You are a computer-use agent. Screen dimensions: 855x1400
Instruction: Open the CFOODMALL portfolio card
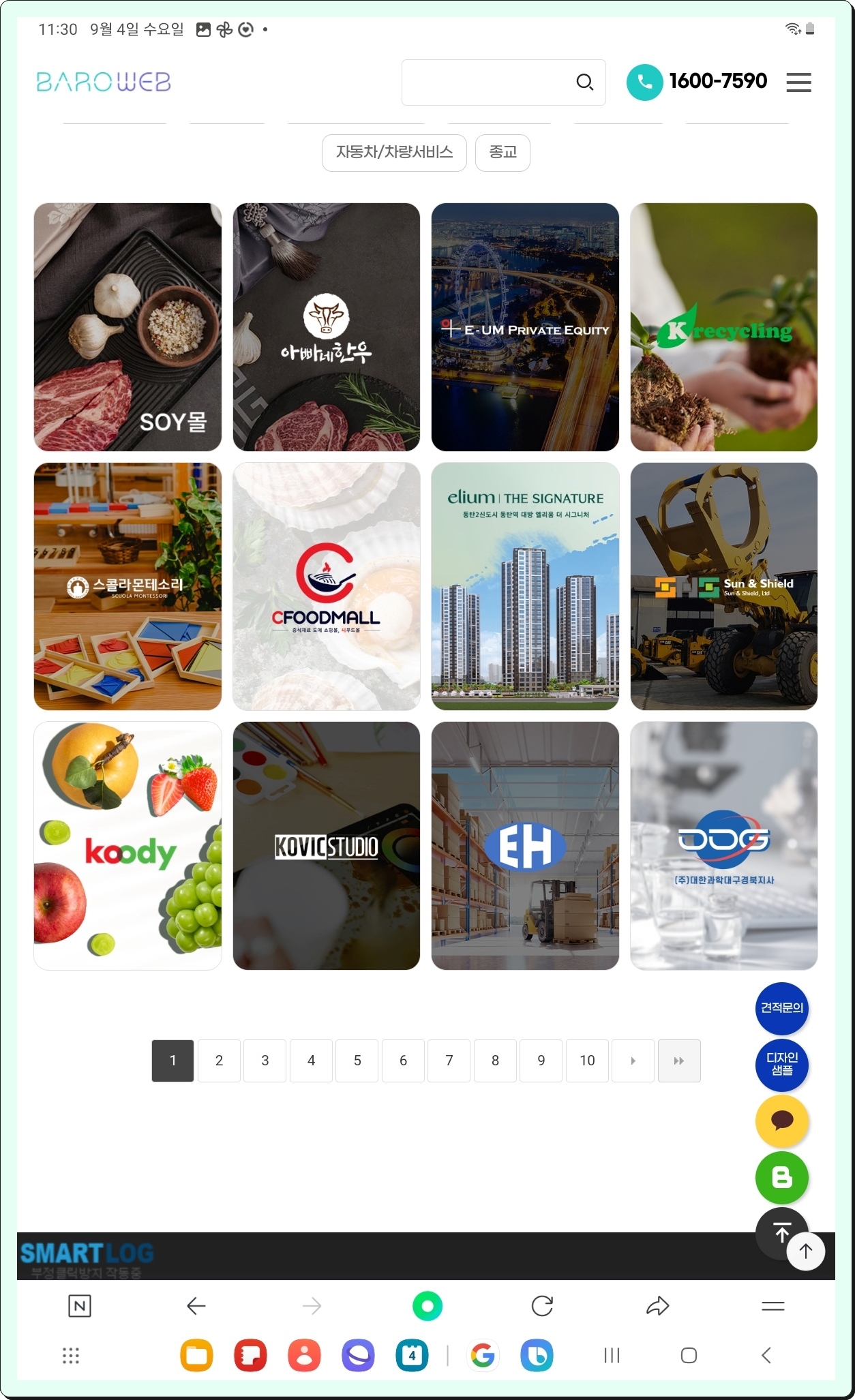pos(327,586)
